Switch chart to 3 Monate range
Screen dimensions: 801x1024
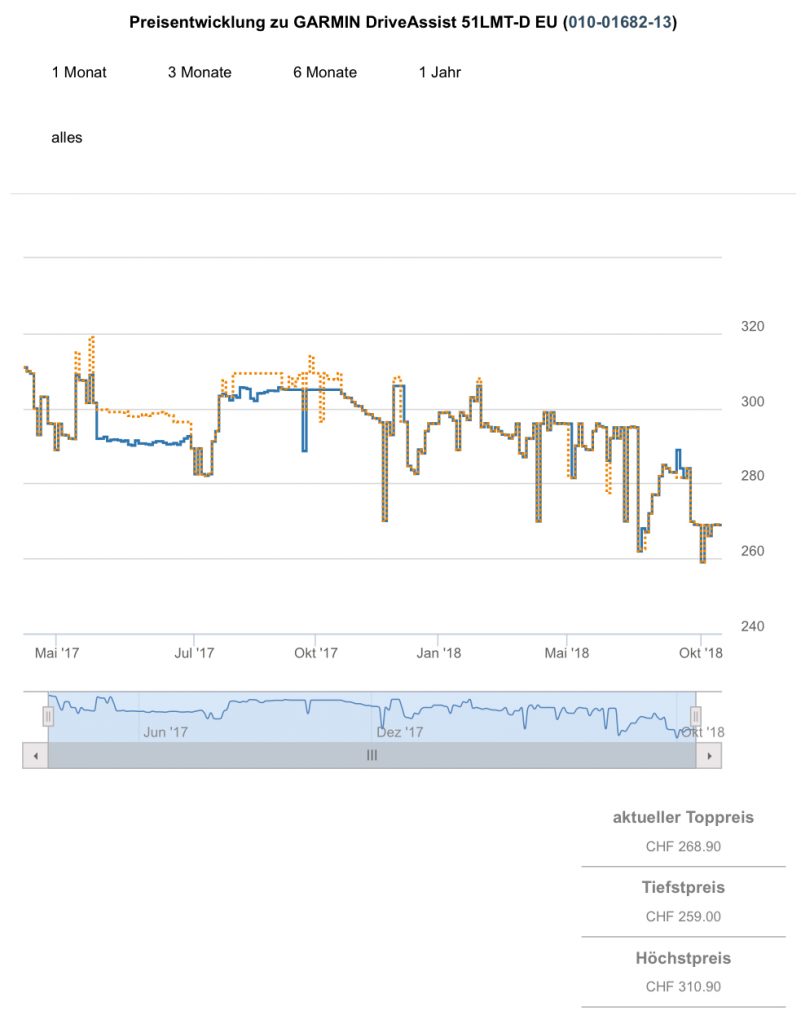200,72
